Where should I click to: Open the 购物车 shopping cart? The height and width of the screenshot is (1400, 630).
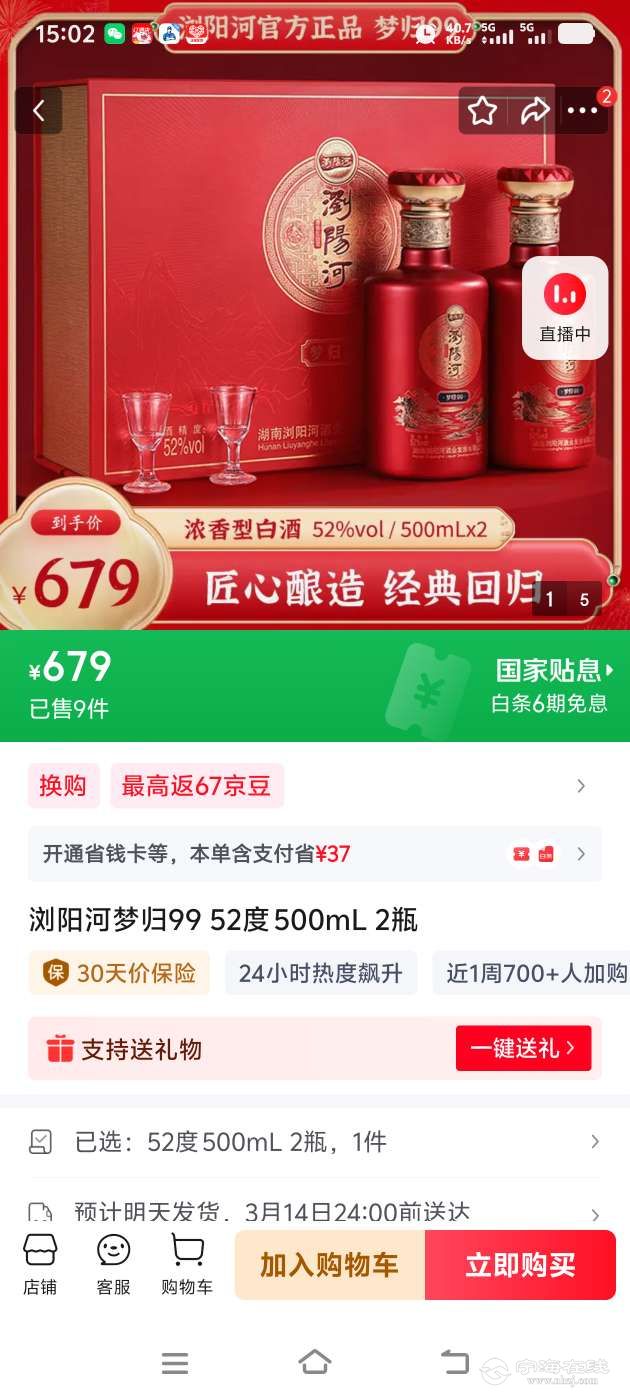pyautogui.click(x=187, y=1265)
